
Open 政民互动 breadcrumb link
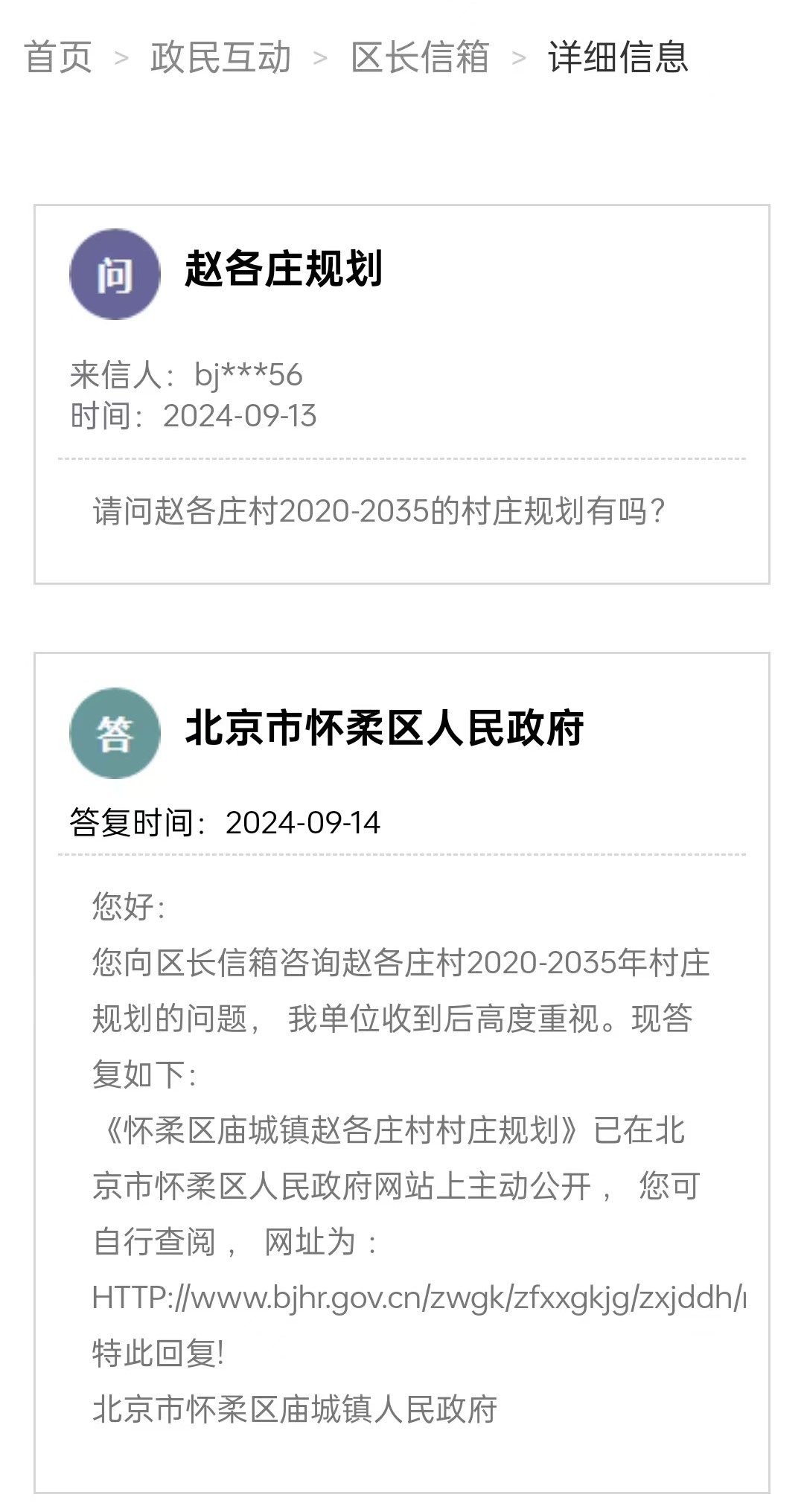pyautogui.click(x=220, y=57)
